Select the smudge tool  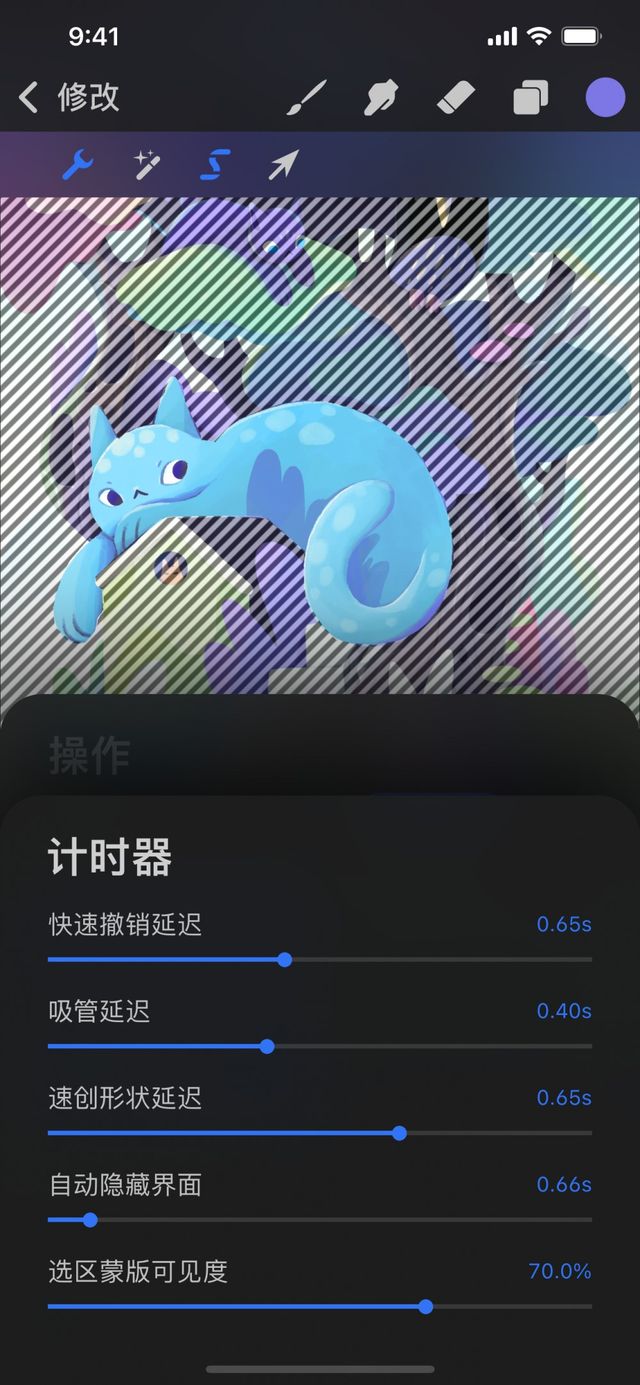click(x=381, y=98)
